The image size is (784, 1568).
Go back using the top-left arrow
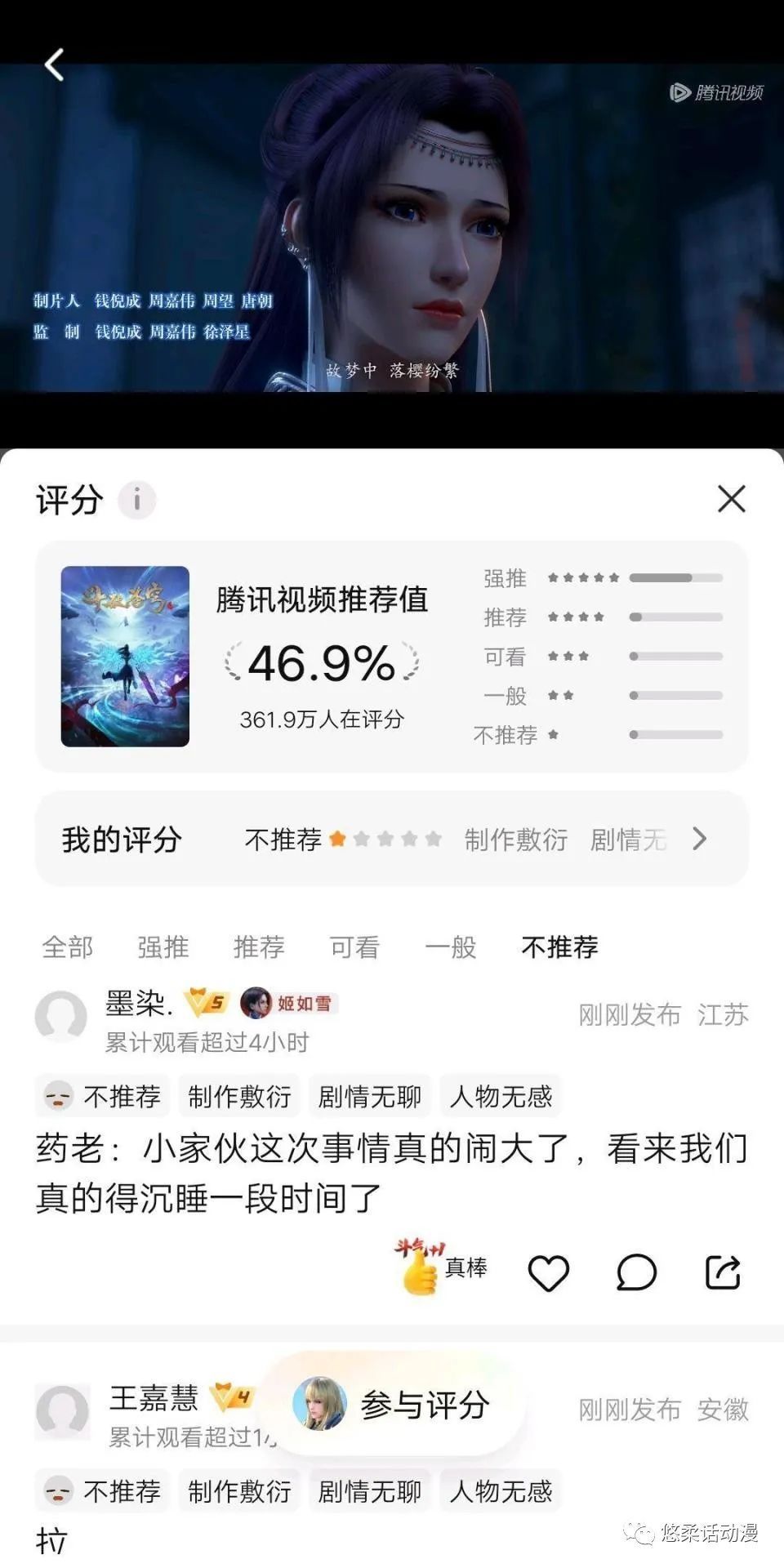55,65
